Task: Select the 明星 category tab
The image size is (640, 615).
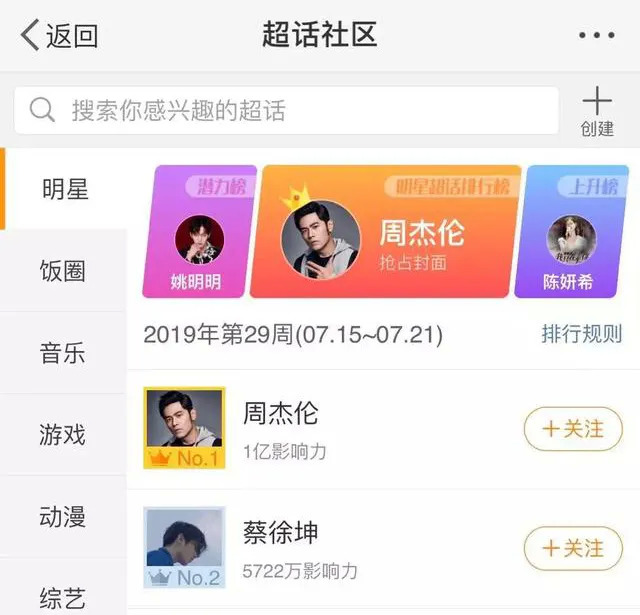Action: [x=65, y=189]
